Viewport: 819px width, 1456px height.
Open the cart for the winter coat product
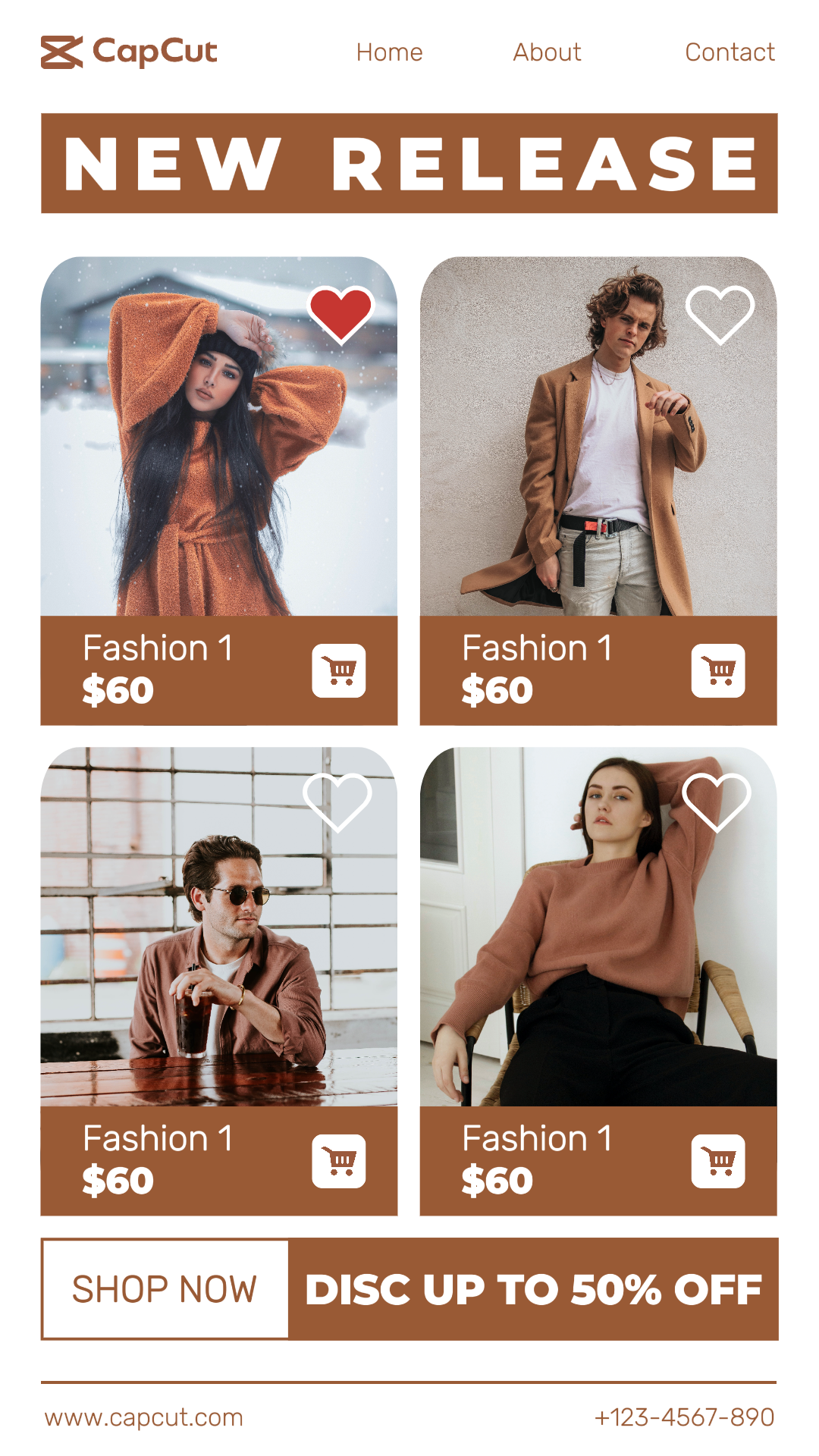coord(337,669)
